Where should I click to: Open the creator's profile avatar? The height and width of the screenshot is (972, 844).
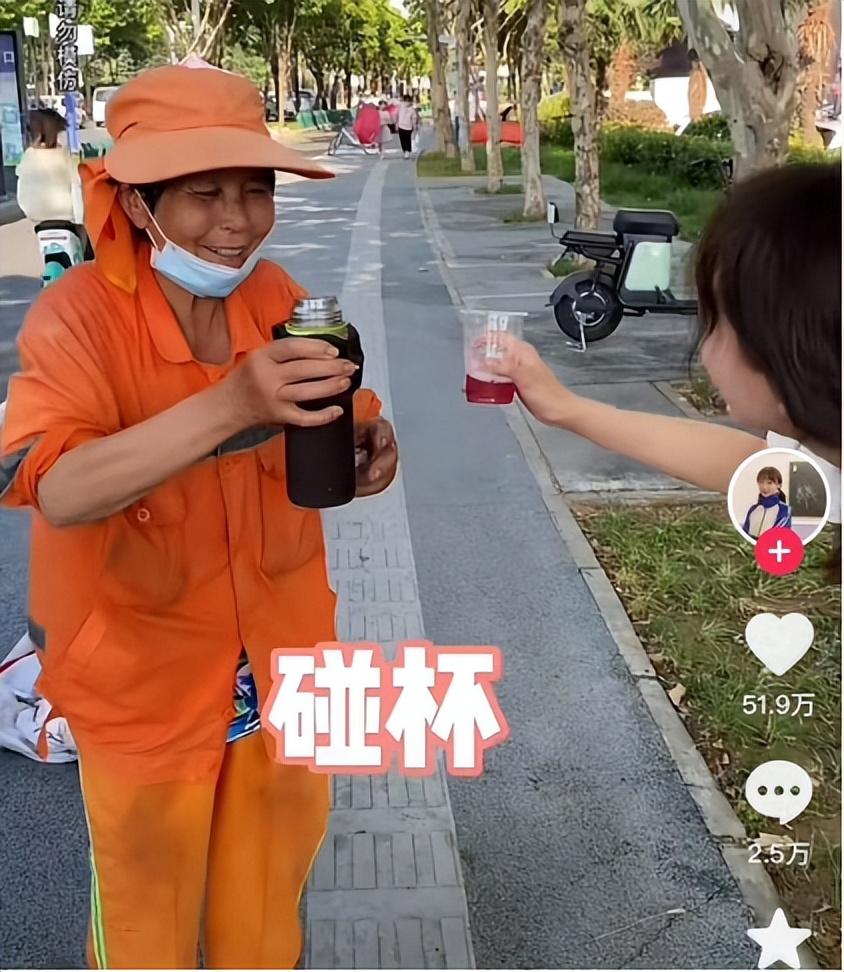(778, 496)
